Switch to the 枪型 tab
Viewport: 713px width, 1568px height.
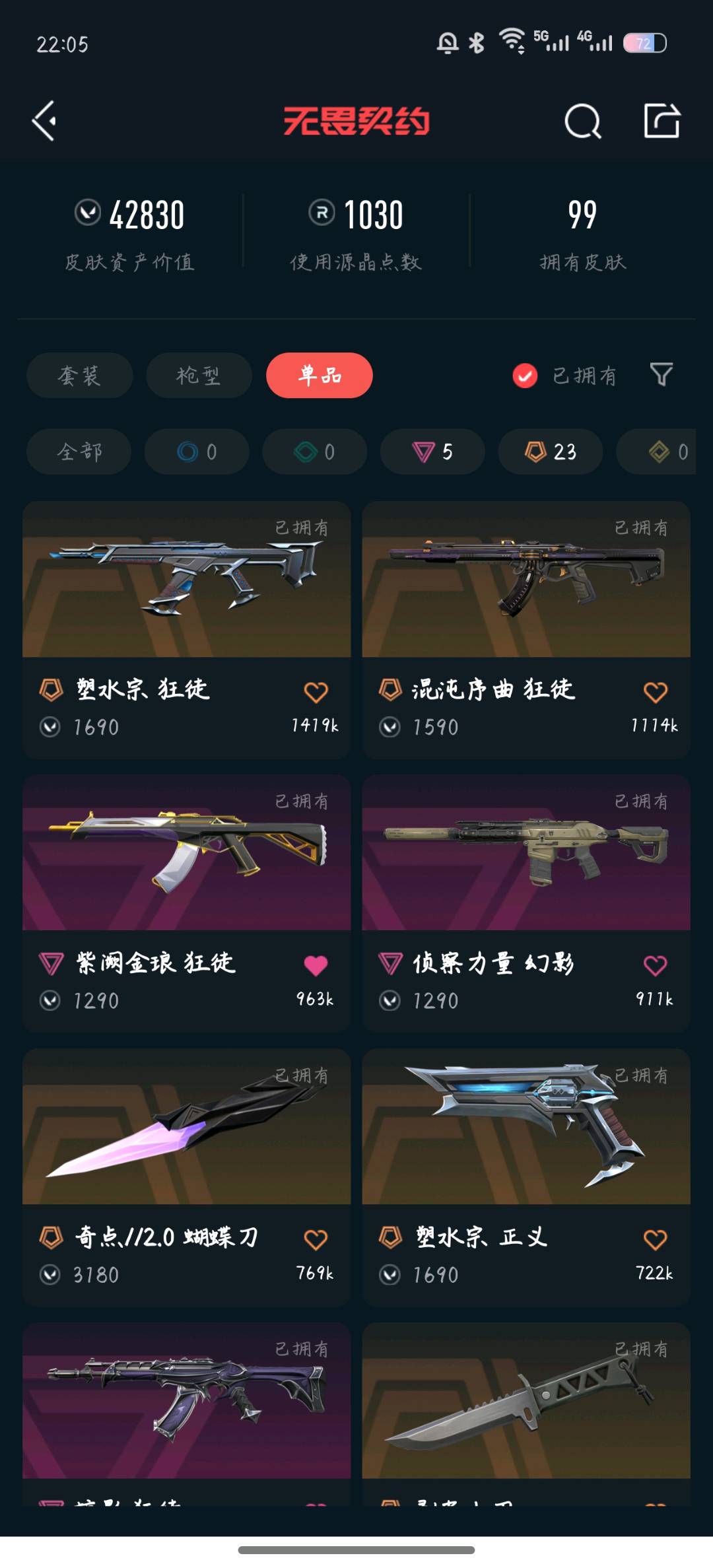click(x=199, y=375)
